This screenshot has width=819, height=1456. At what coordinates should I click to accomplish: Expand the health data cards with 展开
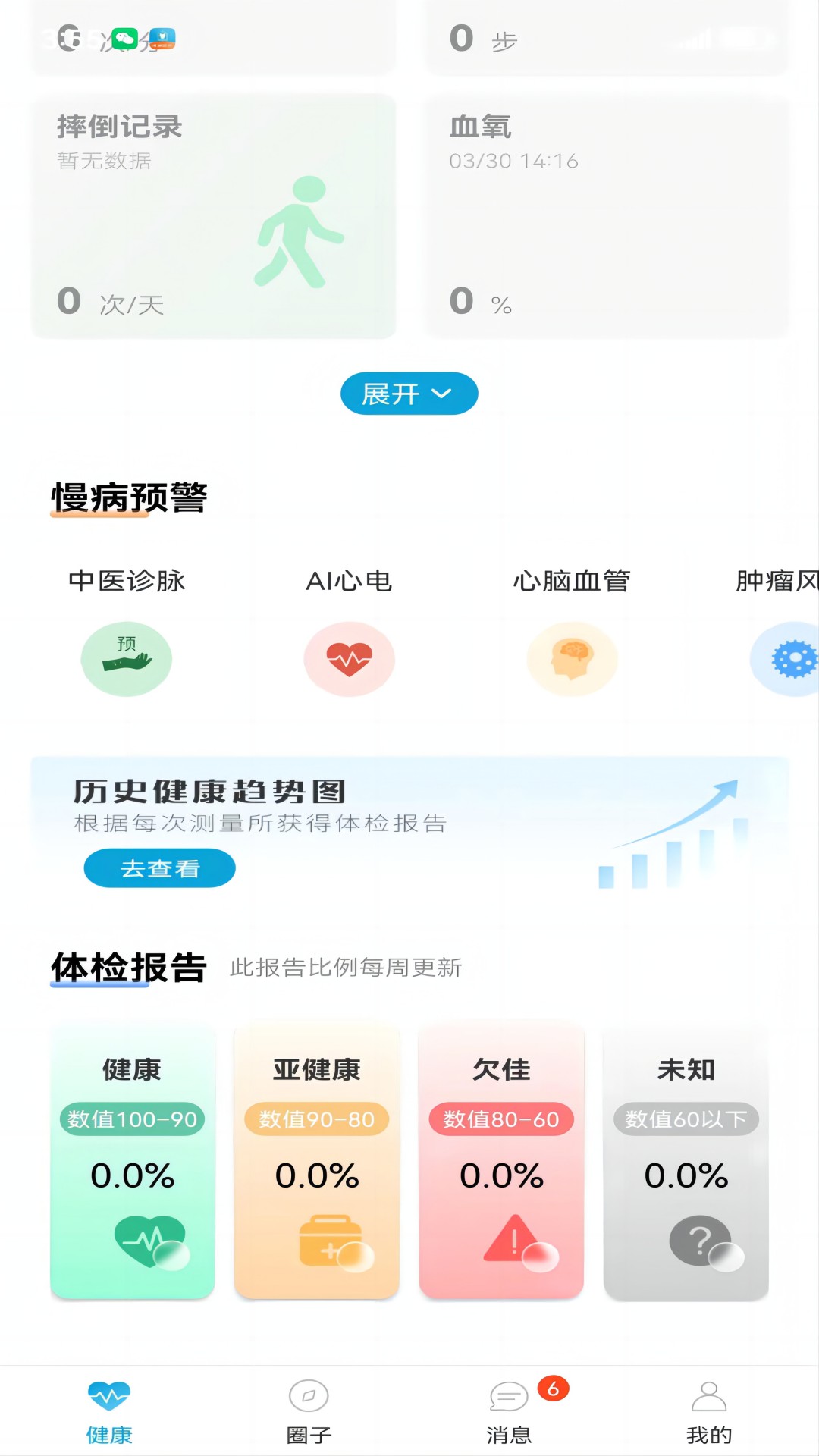click(x=409, y=394)
